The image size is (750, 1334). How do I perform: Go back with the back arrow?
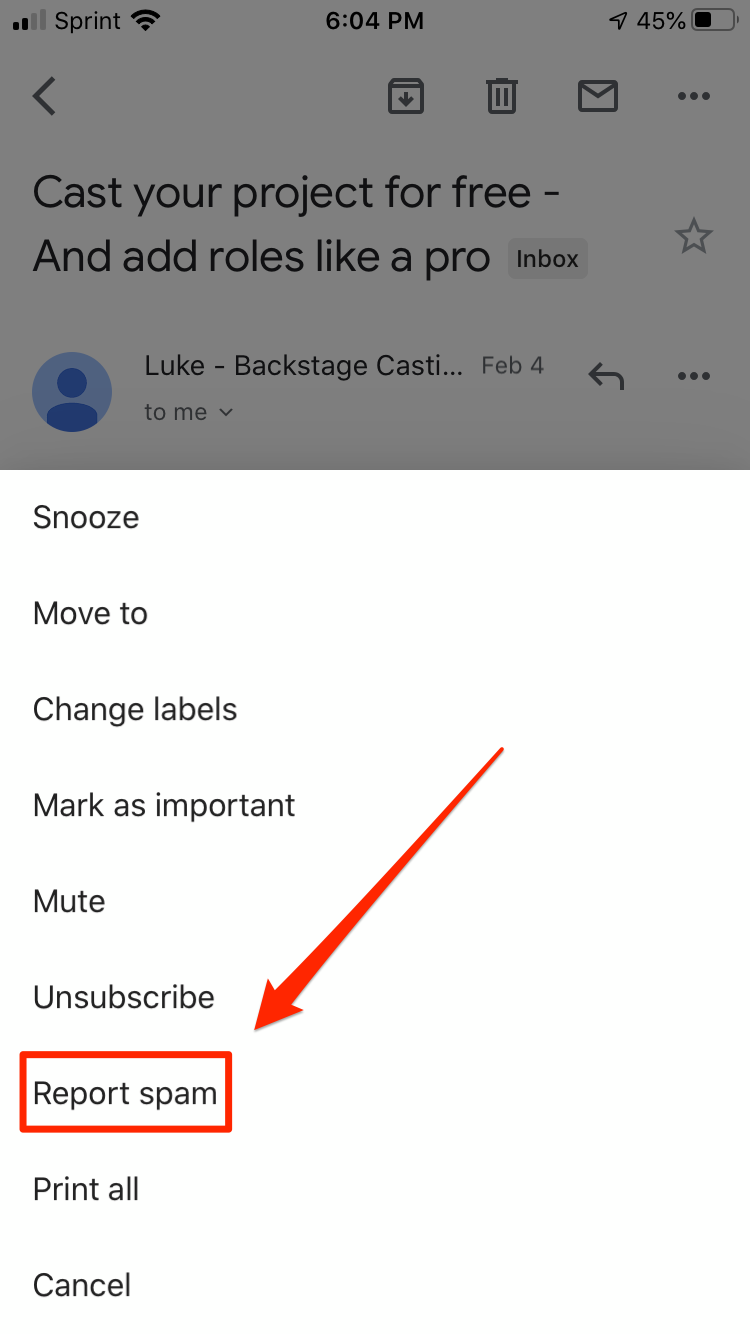[x=44, y=96]
